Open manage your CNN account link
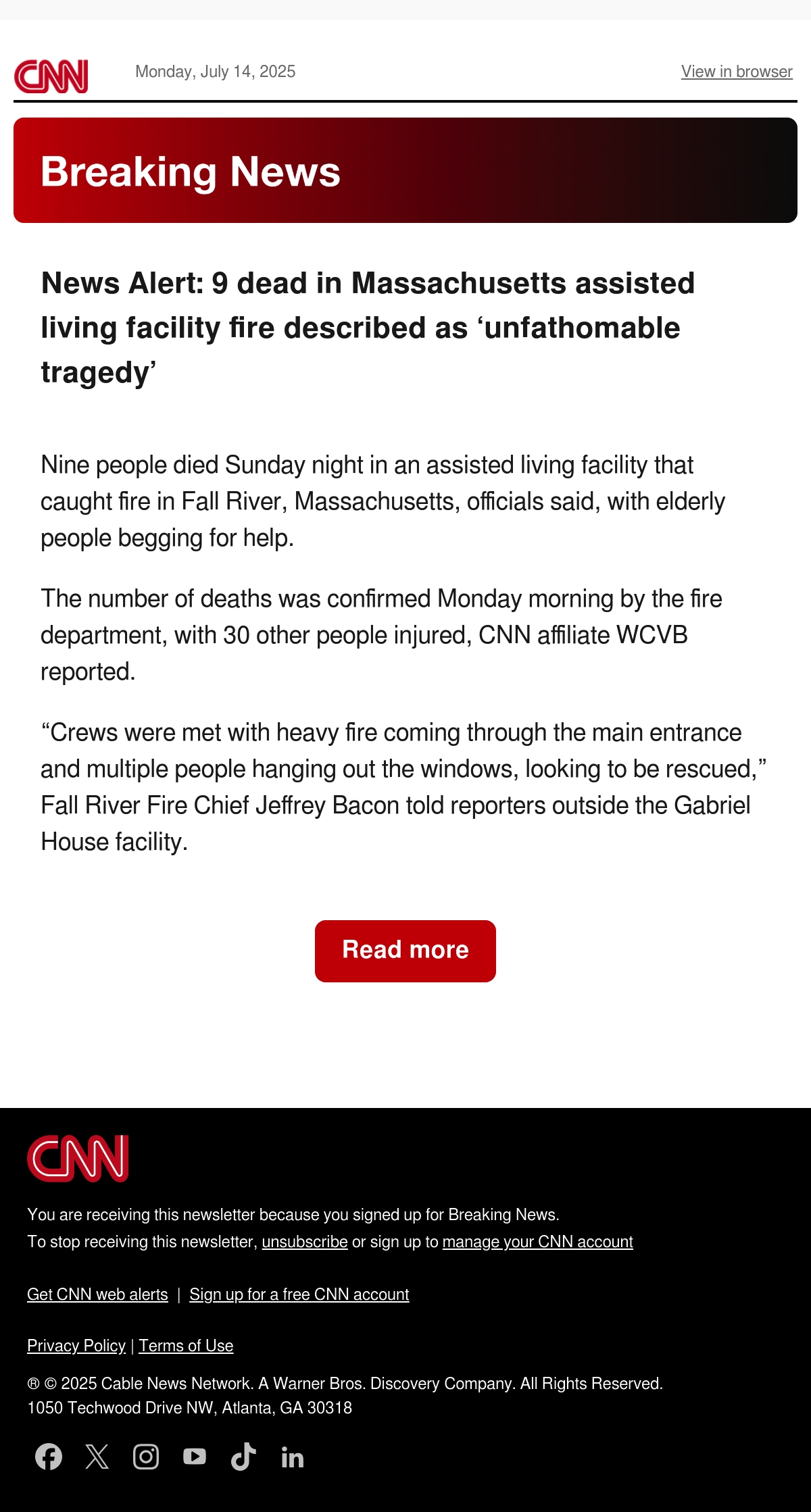This screenshot has height=1512, width=811. [537, 1242]
